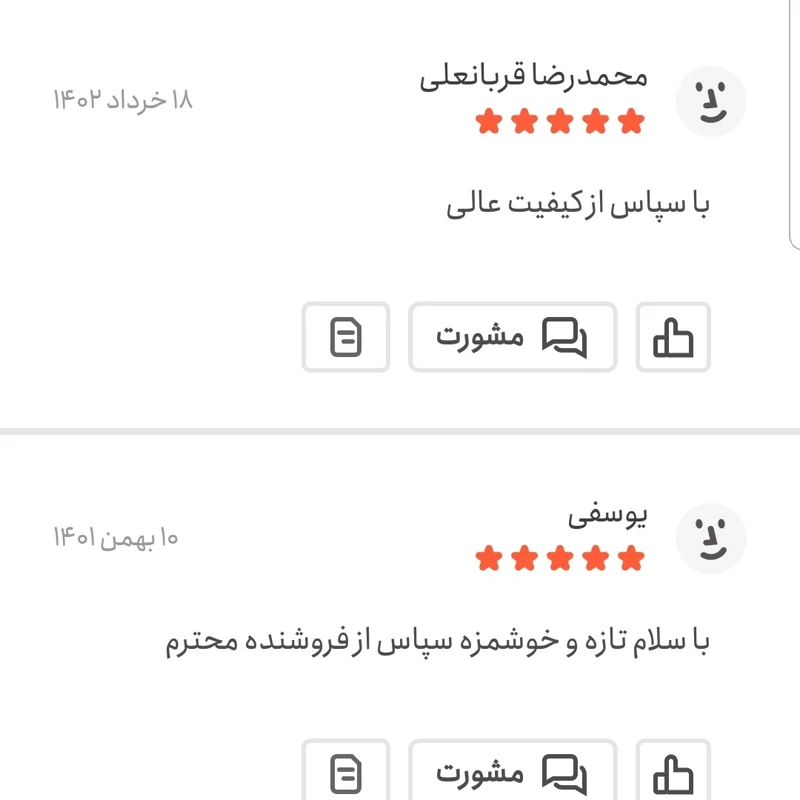The height and width of the screenshot is (800, 800).
Task: Open the document icon under یوسفی's review
Action: (x=346, y=773)
